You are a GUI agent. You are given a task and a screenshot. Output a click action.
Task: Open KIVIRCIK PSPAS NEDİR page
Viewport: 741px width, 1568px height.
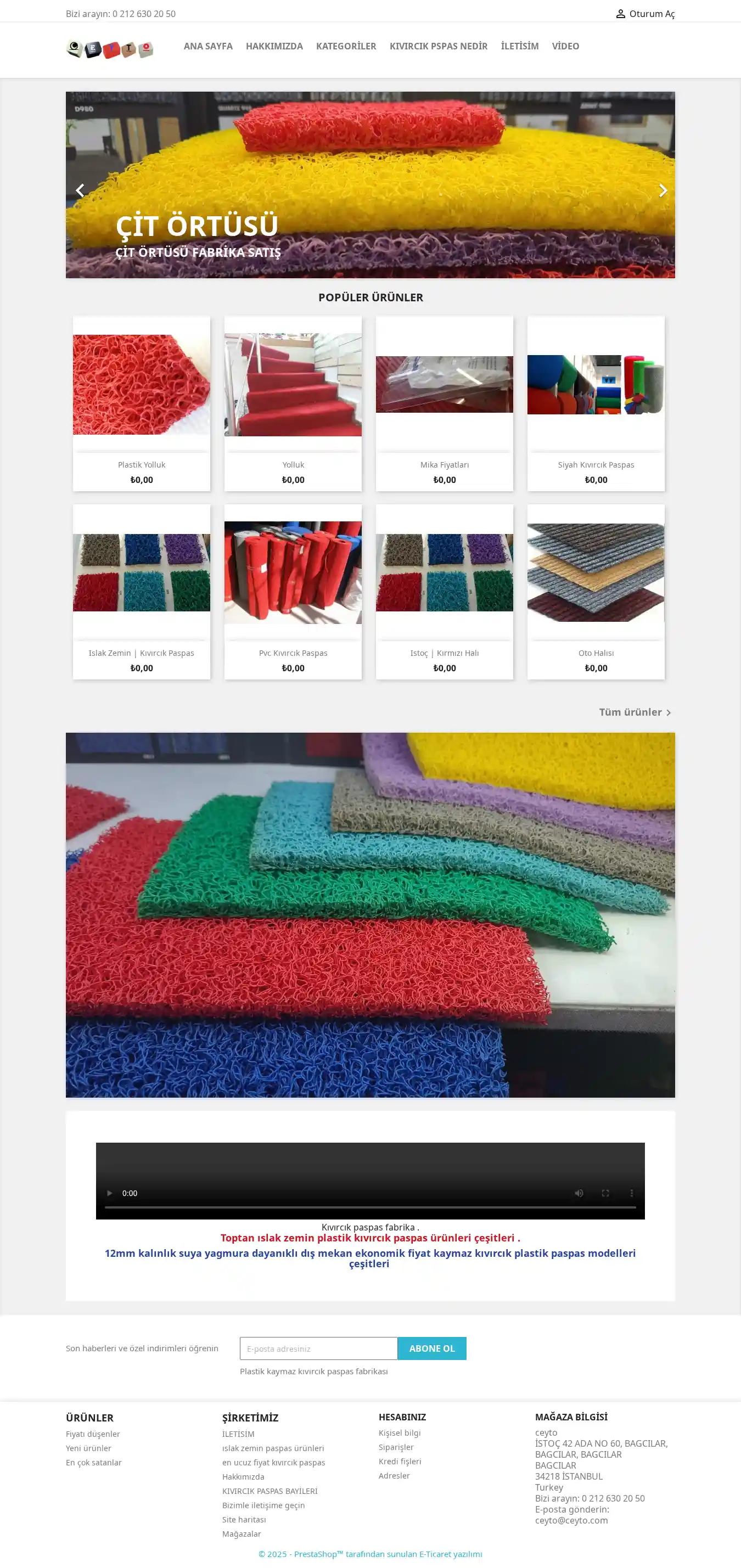[x=439, y=46]
